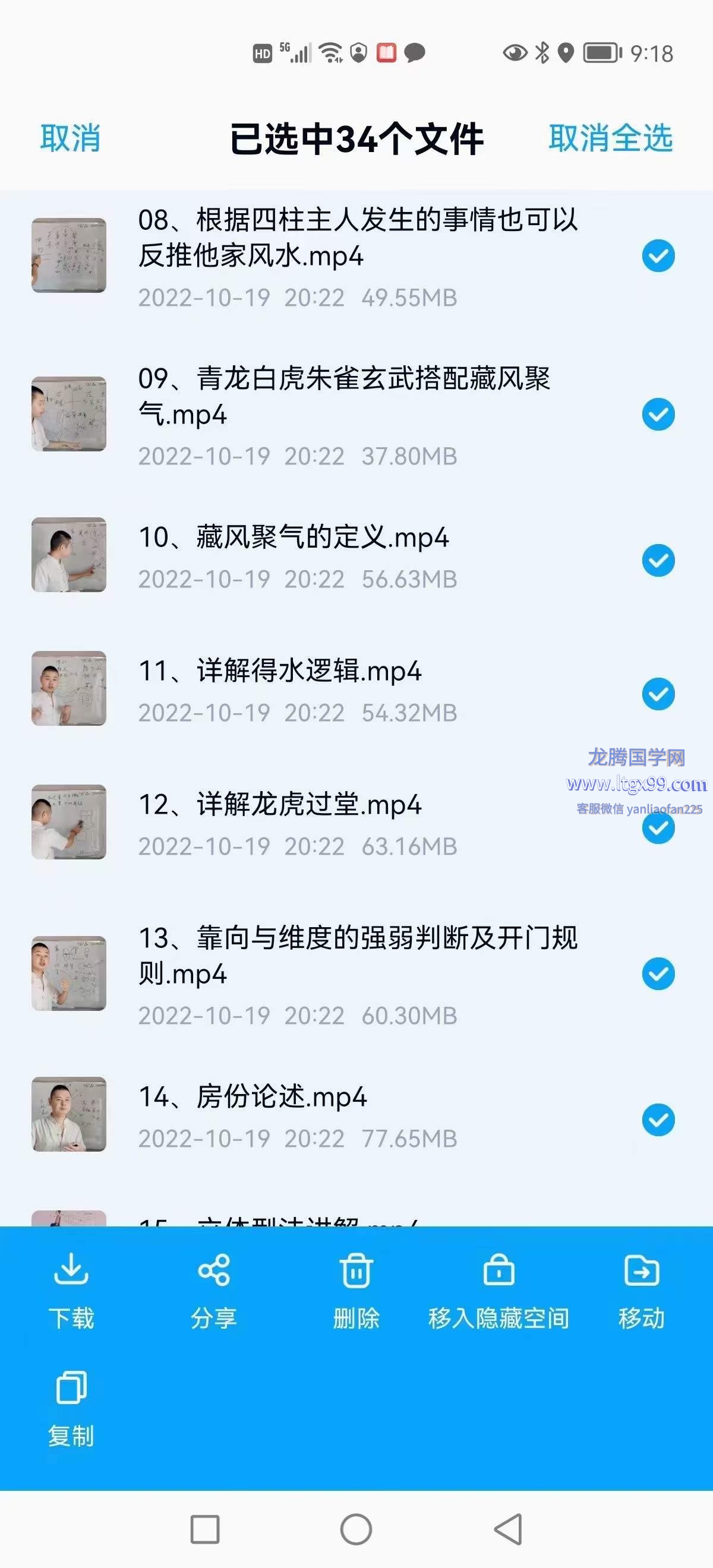Uncheck the file 08、根据四柱主人发生的事情
The height and width of the screenshot is (1568, 713).
tap(658, 255)
